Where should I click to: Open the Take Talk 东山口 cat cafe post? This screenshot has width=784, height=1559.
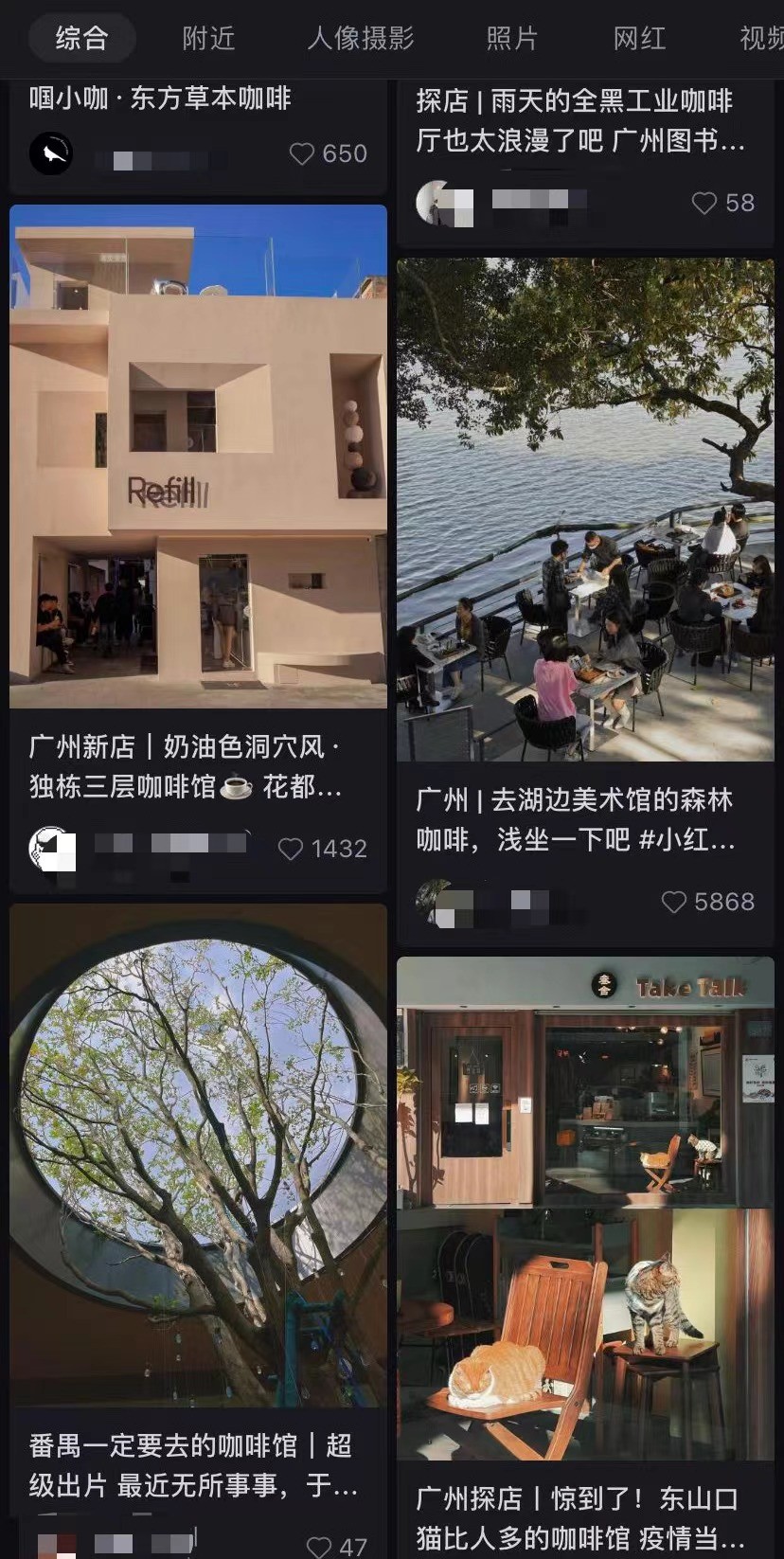click(x=585, y=1208)
